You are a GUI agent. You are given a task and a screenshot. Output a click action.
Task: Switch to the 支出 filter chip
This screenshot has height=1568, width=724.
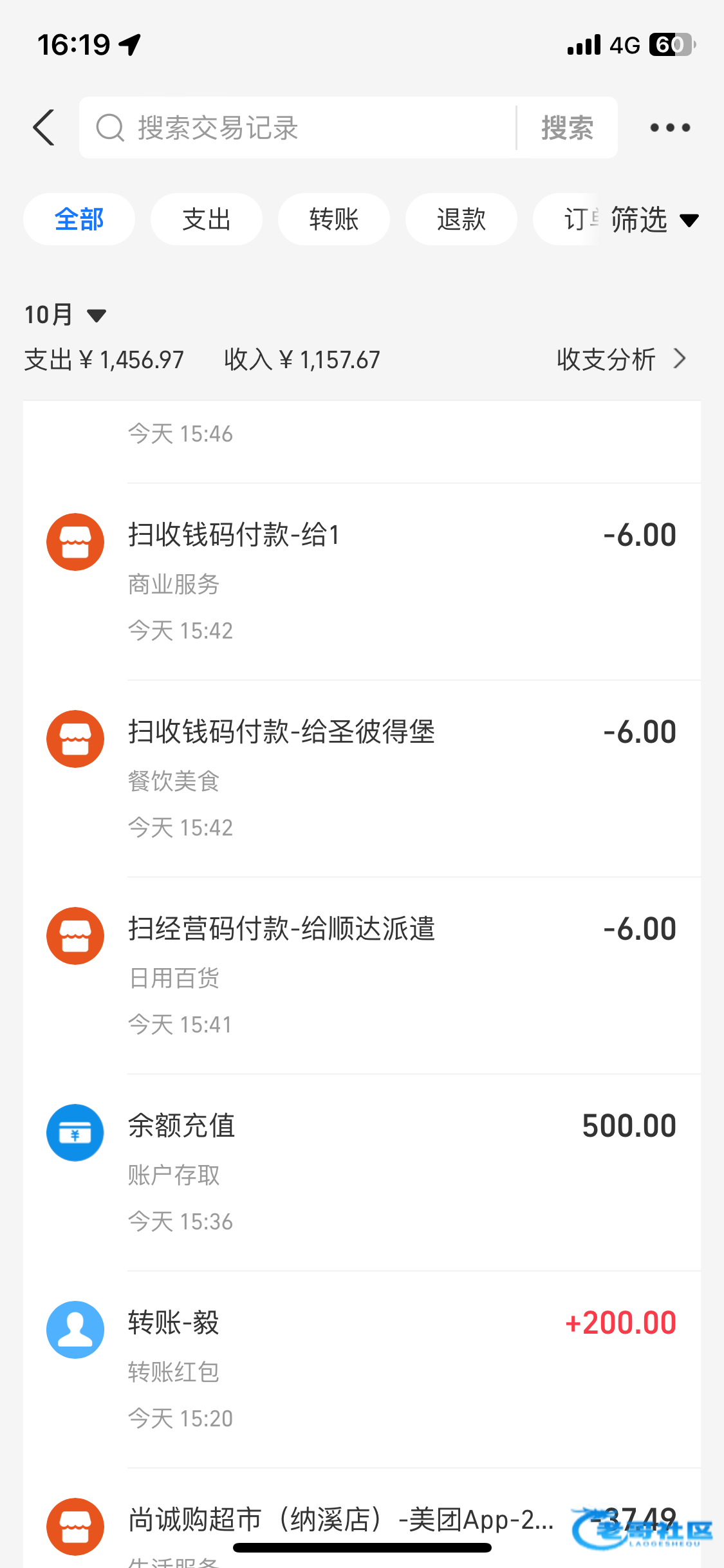[206, 219]
